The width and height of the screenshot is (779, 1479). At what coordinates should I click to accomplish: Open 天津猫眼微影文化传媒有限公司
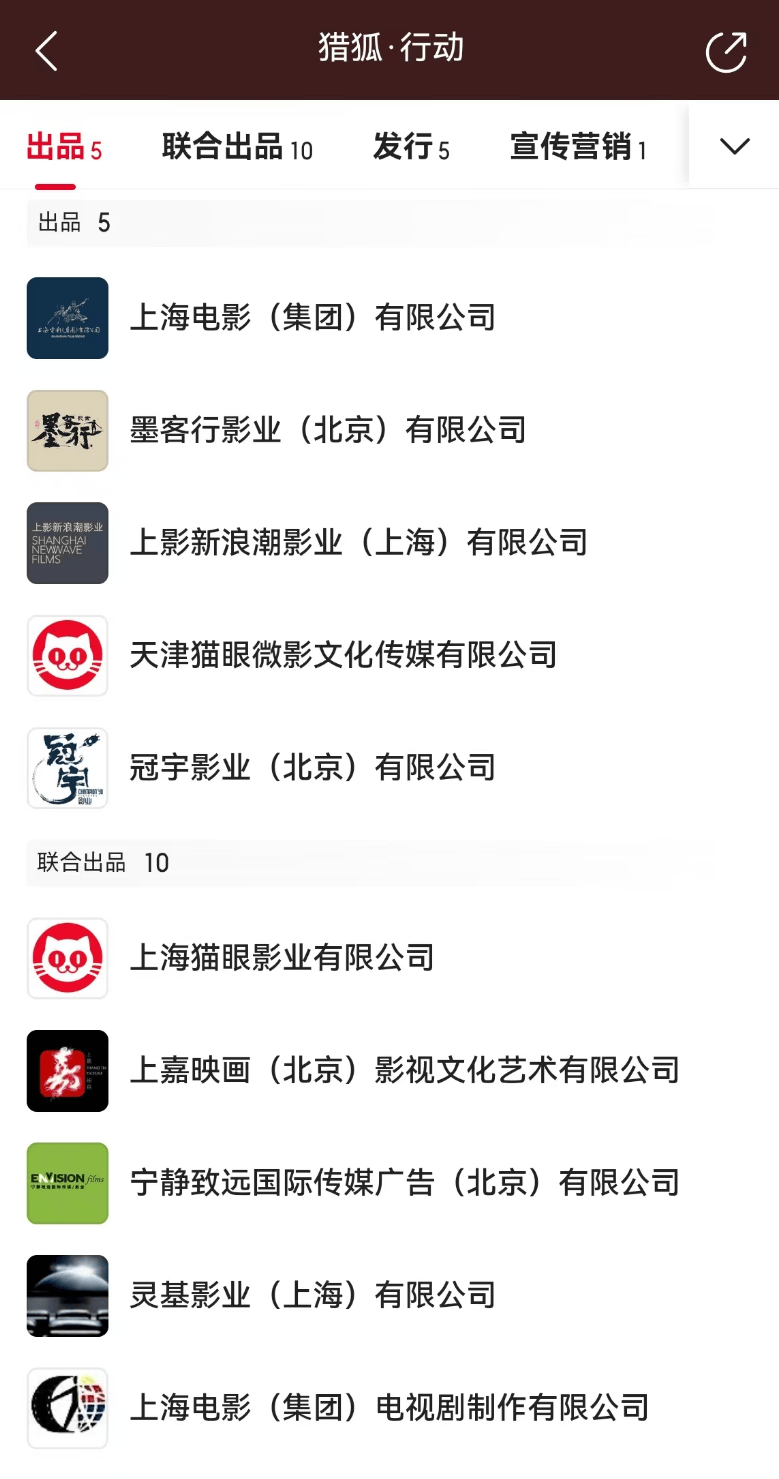click(343, 656)
